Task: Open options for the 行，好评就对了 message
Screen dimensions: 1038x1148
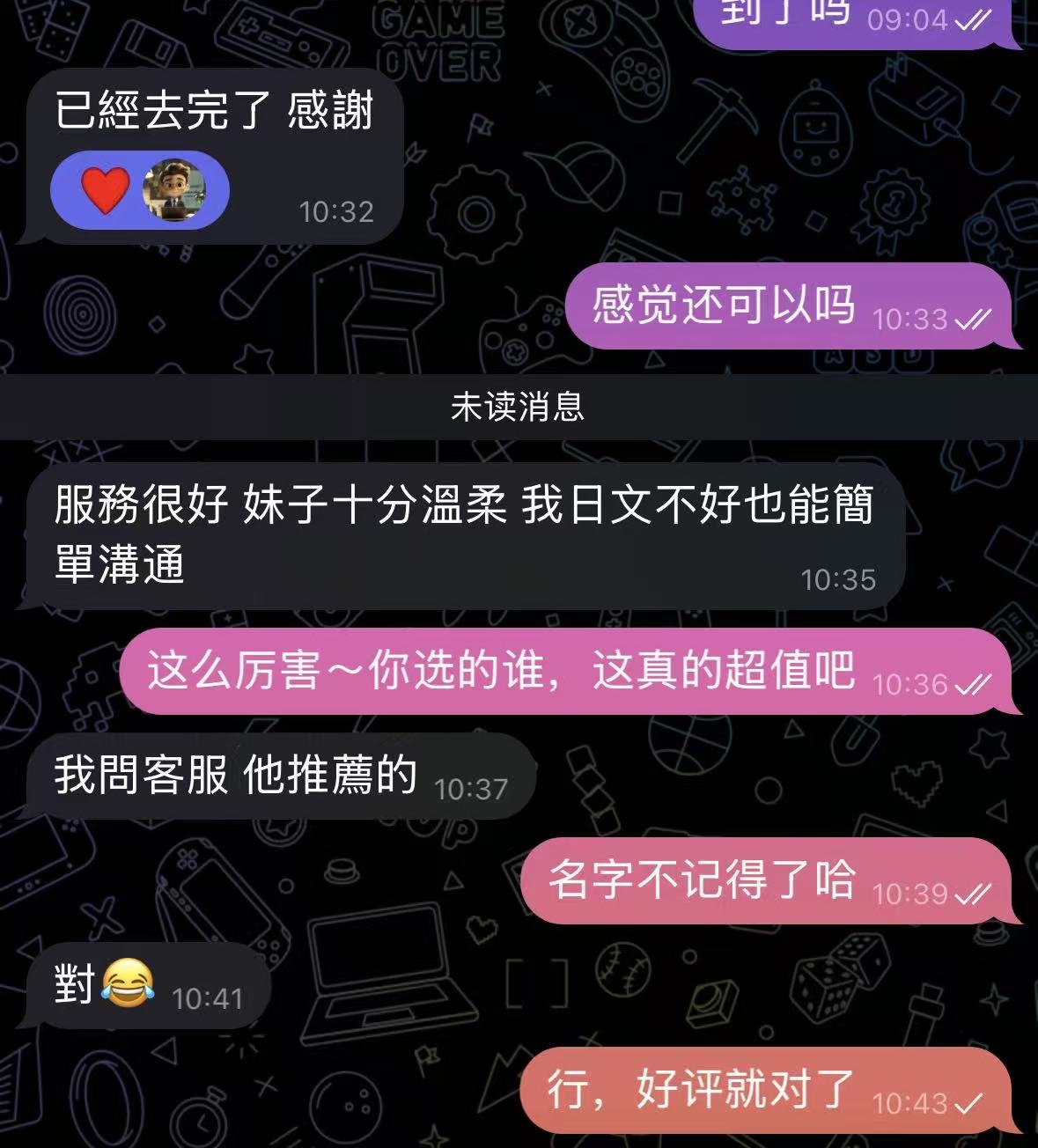Action: coord(700,1090)
